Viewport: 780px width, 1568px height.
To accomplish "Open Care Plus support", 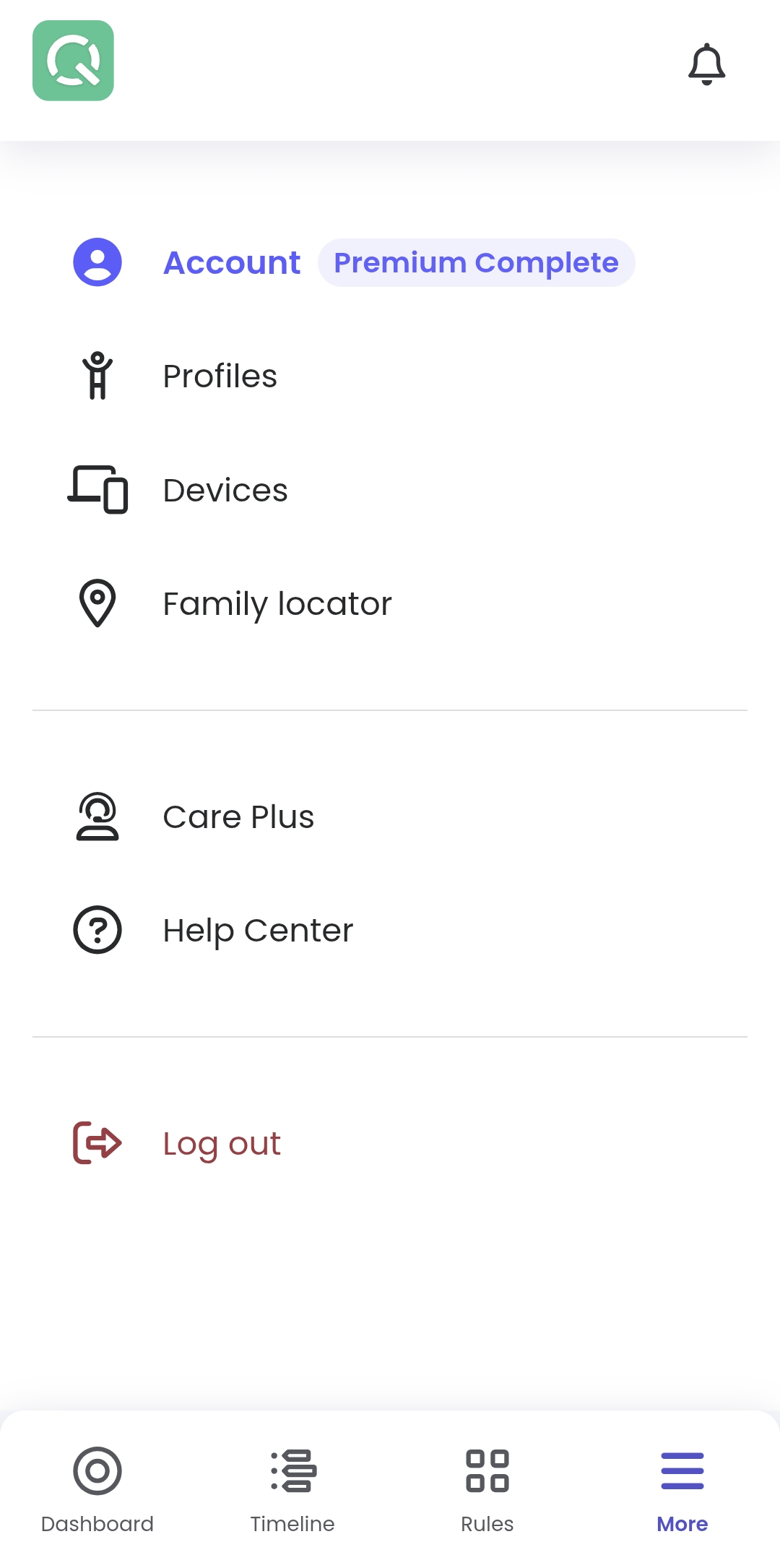I will [238, 817].
